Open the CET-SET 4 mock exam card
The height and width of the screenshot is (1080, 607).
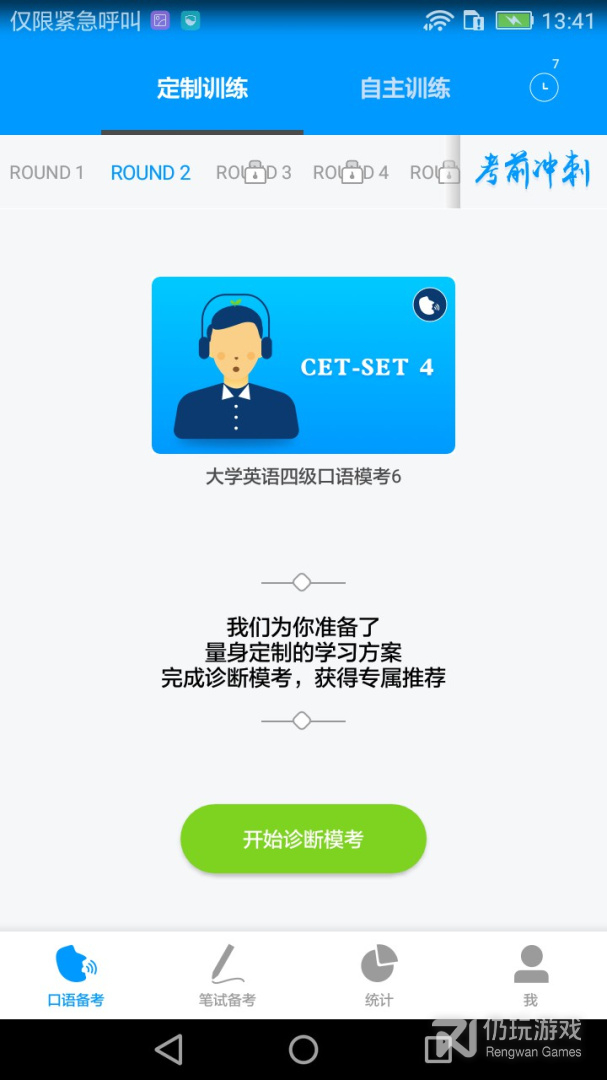point(303,365)
